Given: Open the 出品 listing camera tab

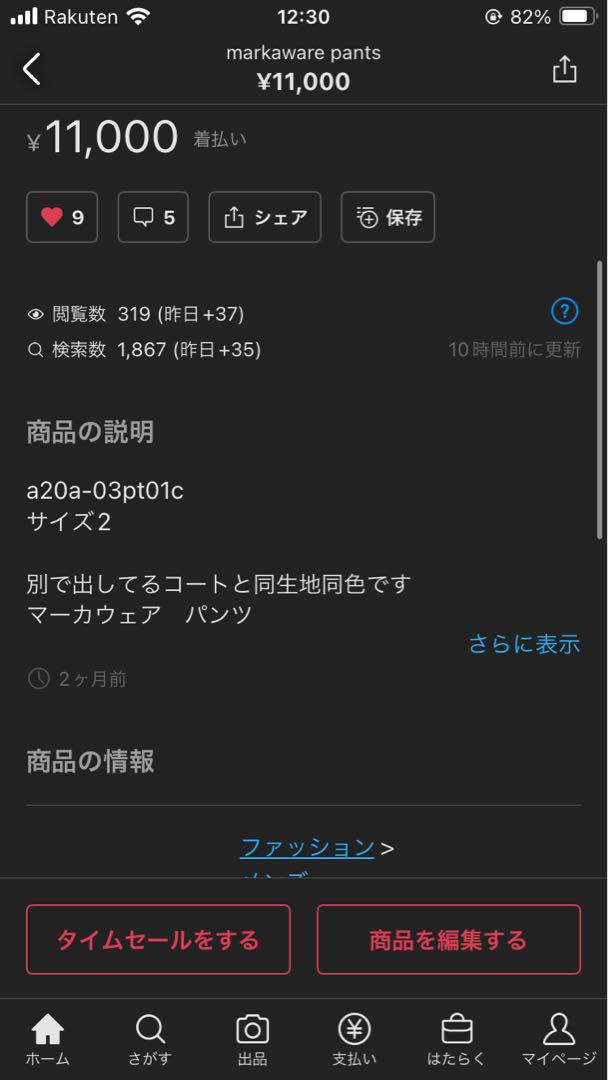Looking at the screenshot, I should pos(252,1040).
